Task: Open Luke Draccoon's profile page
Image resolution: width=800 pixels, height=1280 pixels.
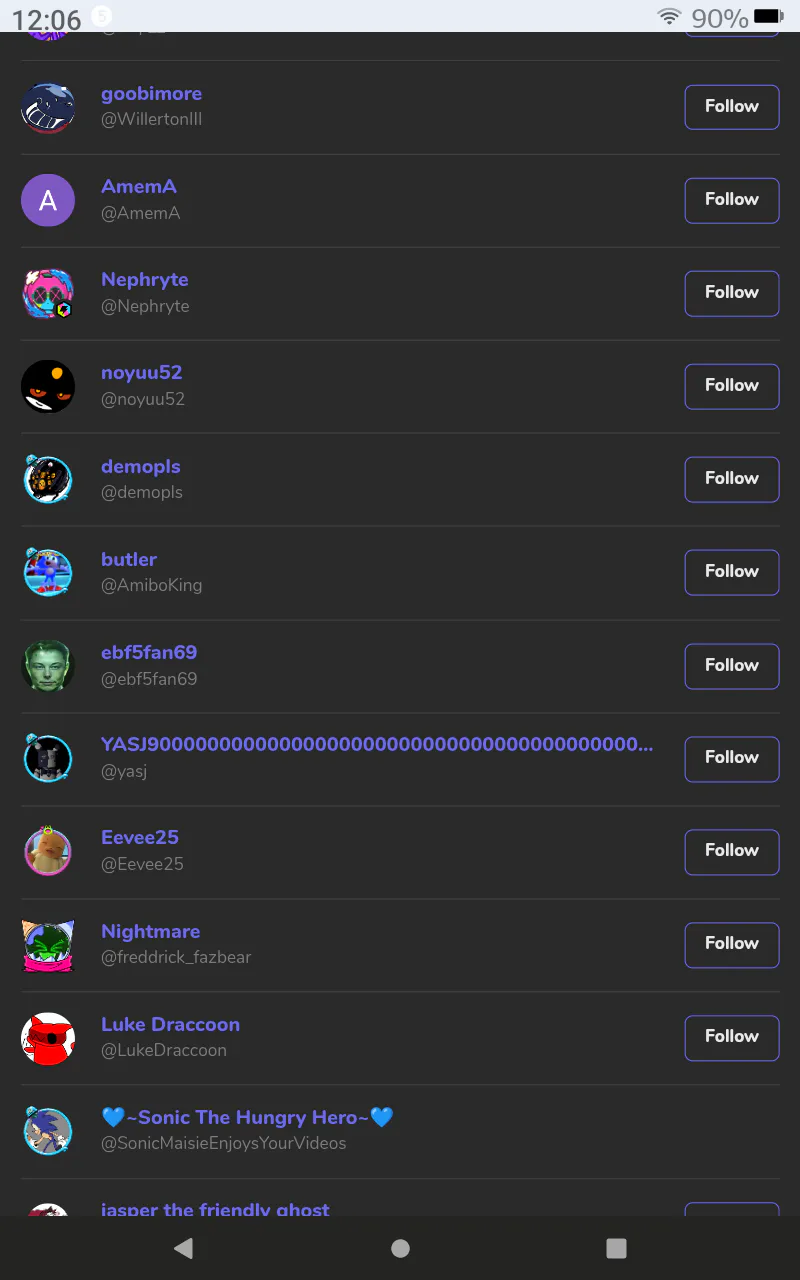Action: click(170, 1024)
